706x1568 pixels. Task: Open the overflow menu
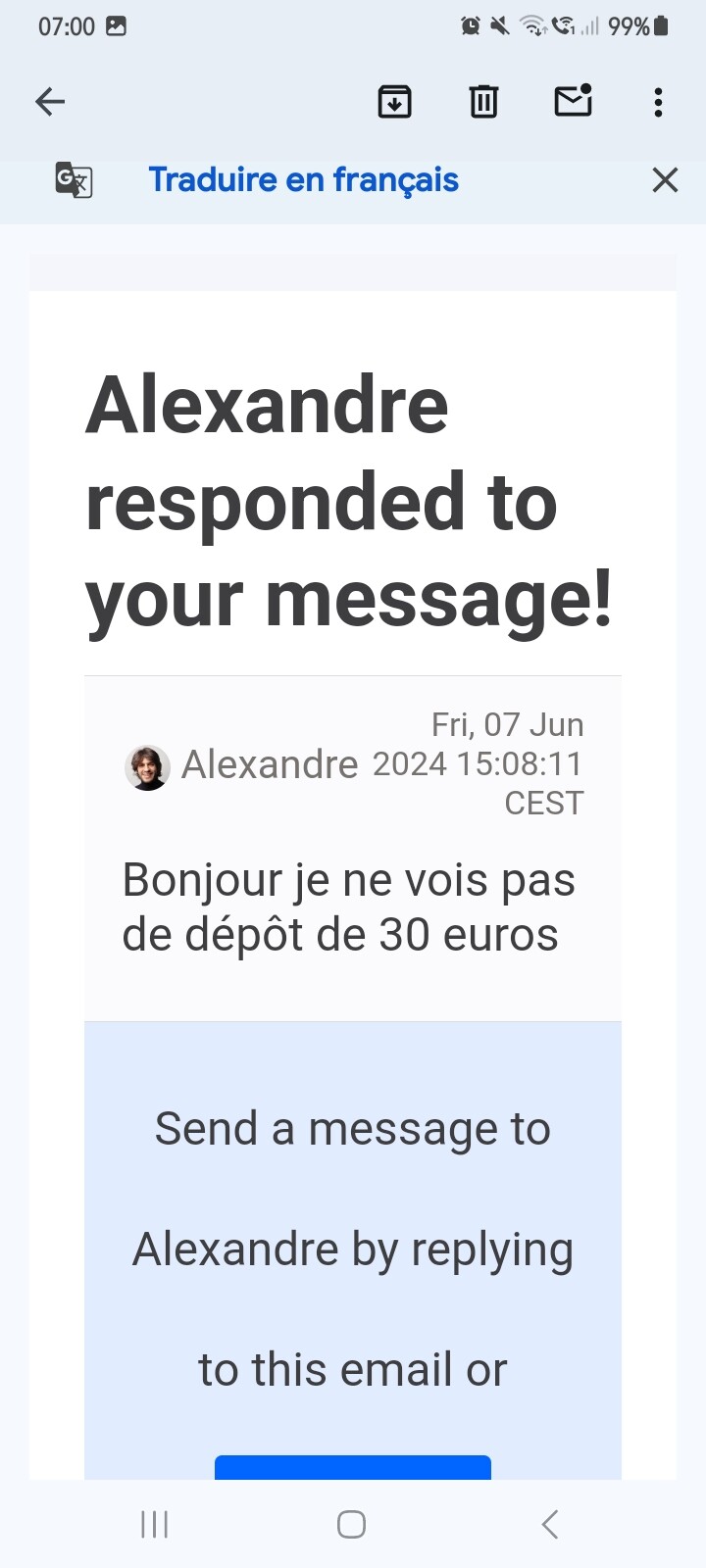point(658,102)
